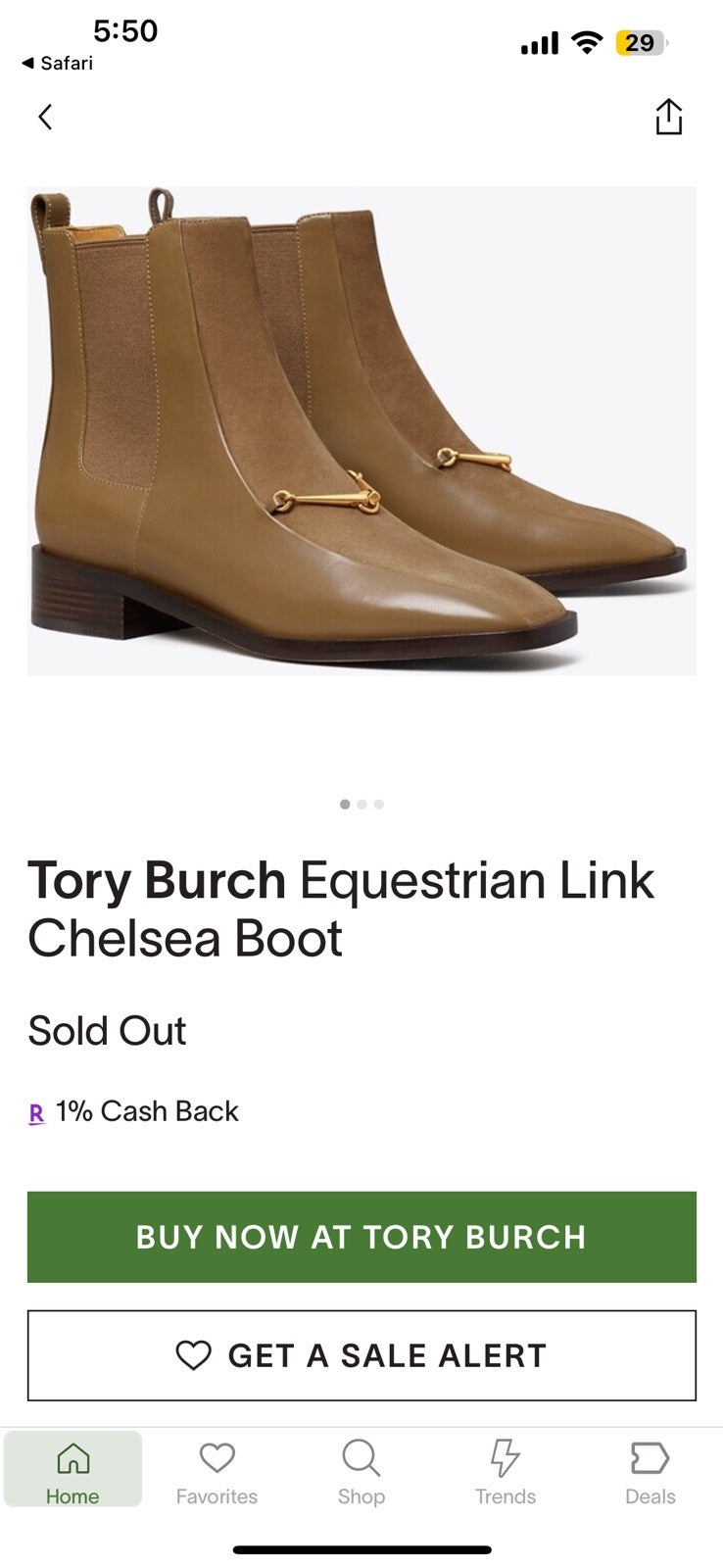Tap the image page indicator dots
This screenshot has width=723, height=1568.
(x=361, y=804)
